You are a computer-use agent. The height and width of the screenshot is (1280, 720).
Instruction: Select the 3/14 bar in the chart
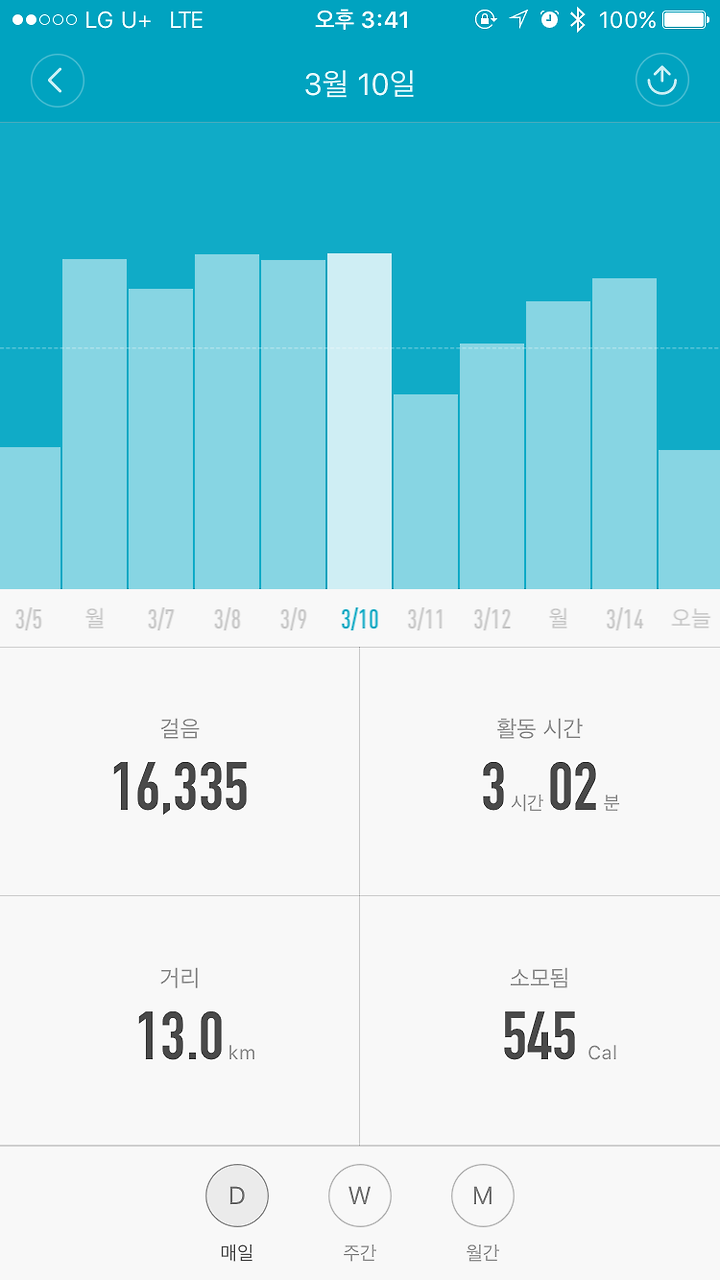tap(624, 433)
